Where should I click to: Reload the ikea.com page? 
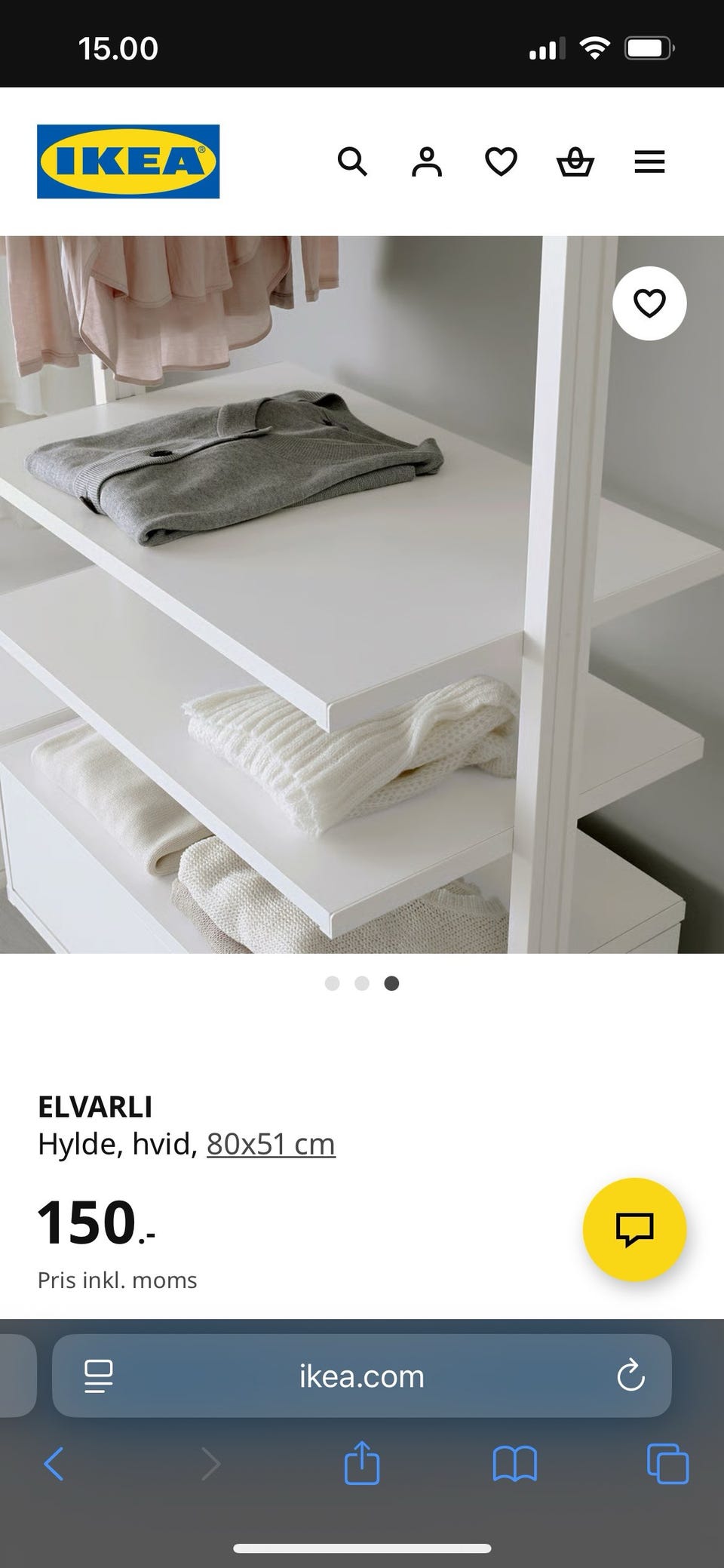coord(632,1376)
